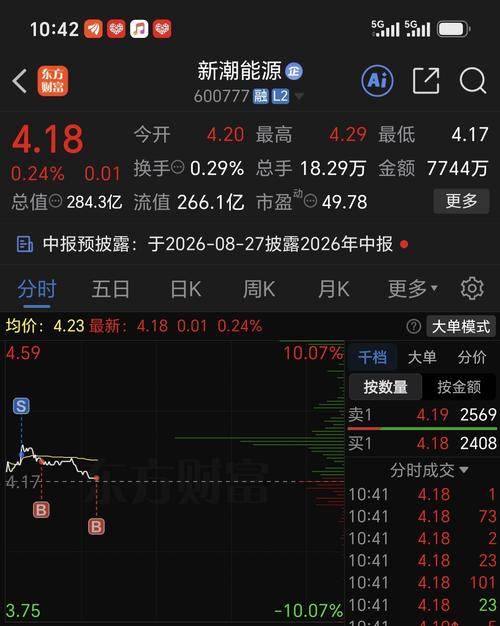Open the AI assistant icon
Viewport: 500px width, 626px height.
click(x=377, y=81)
